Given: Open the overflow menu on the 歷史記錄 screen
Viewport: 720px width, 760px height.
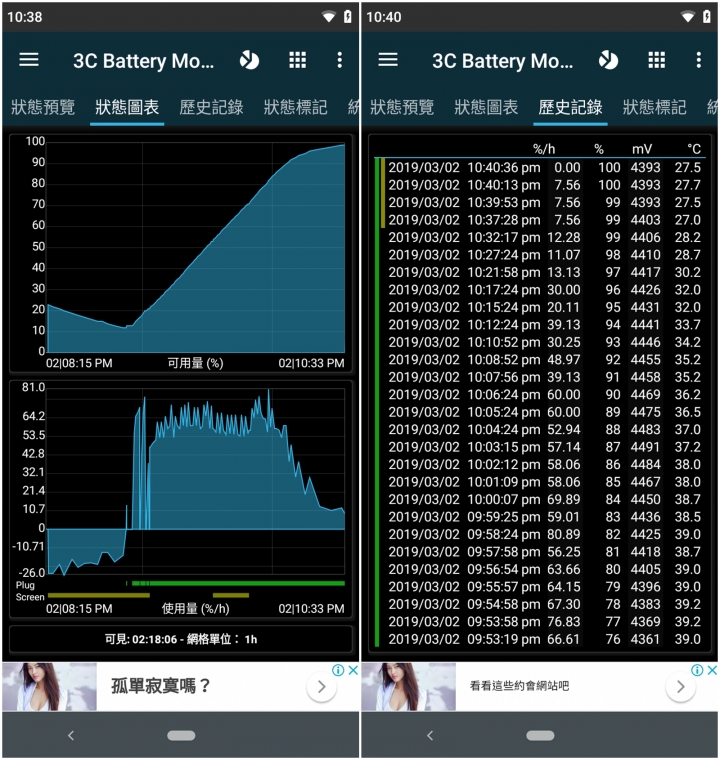Looking at the screenshot, I should (699, 60).
